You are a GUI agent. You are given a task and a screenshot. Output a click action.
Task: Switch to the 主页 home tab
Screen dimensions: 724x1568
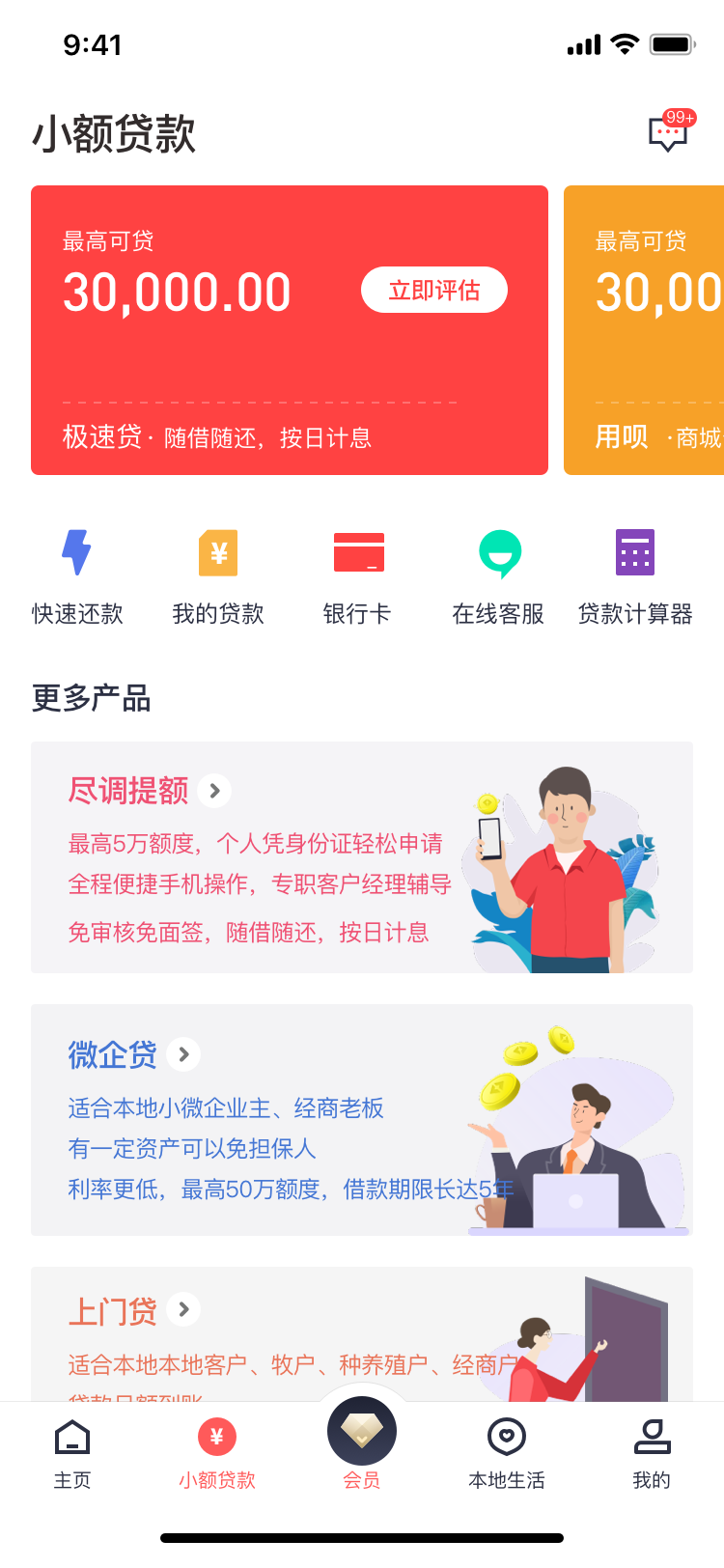(x=72, y=1454)
